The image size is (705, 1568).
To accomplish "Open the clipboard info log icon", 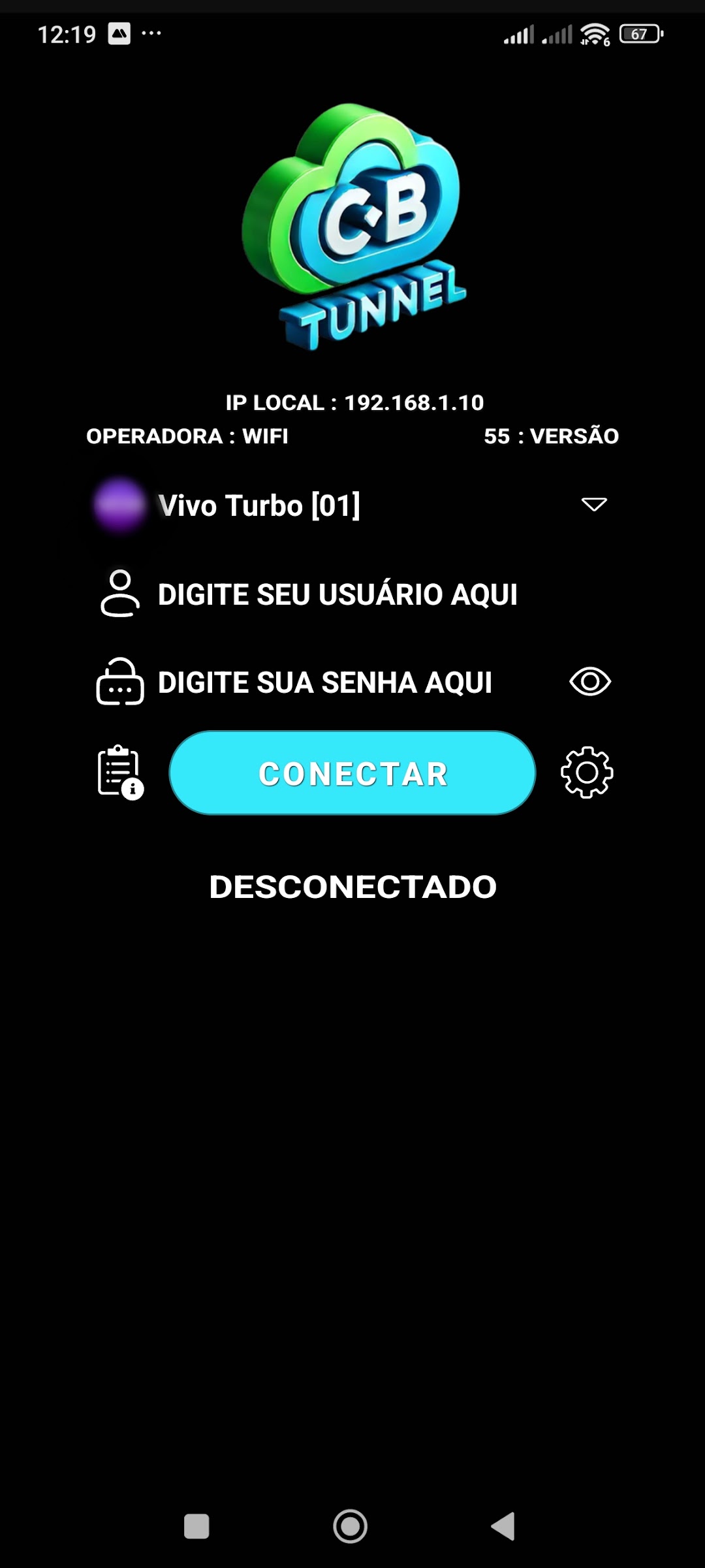I will (120, 773).
